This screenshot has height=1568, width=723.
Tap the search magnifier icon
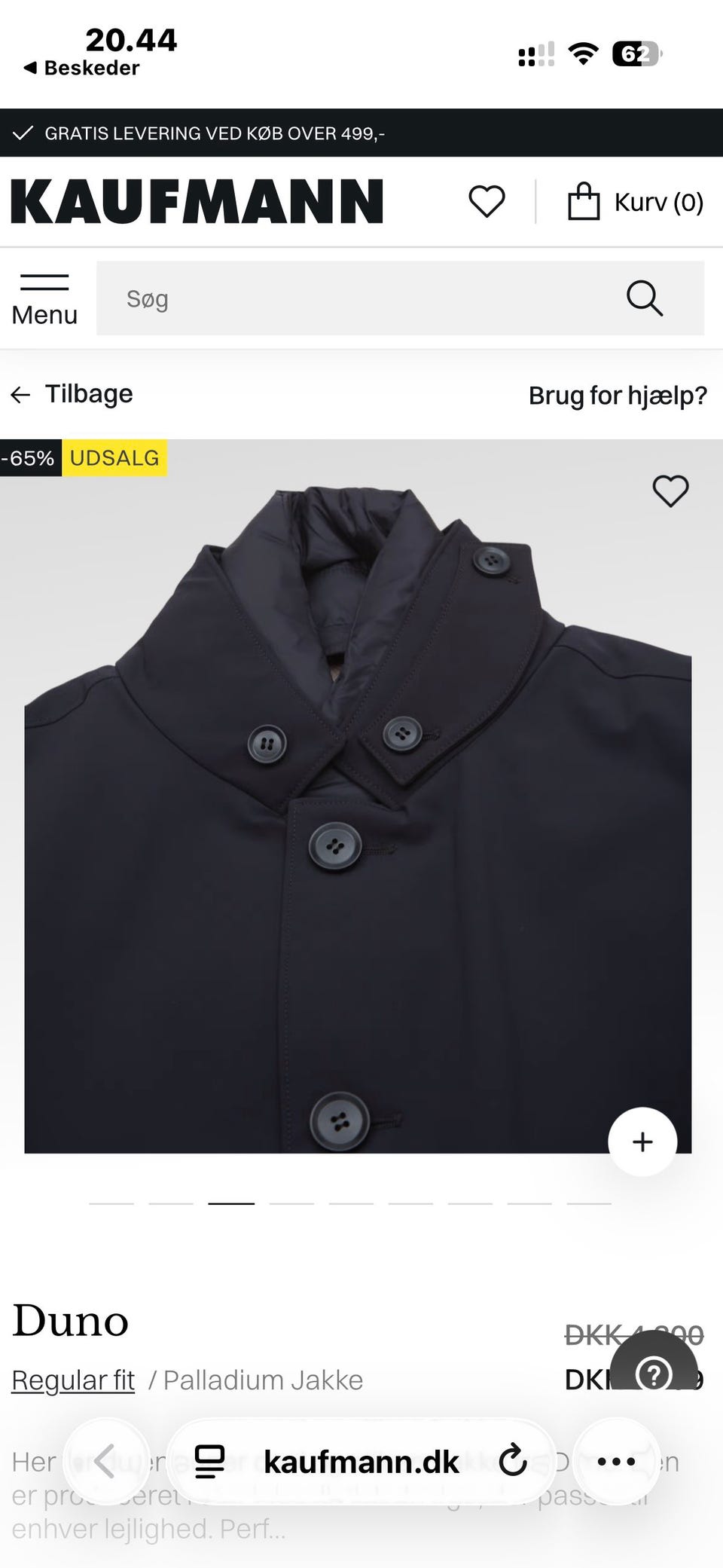[x=644, y=298]
